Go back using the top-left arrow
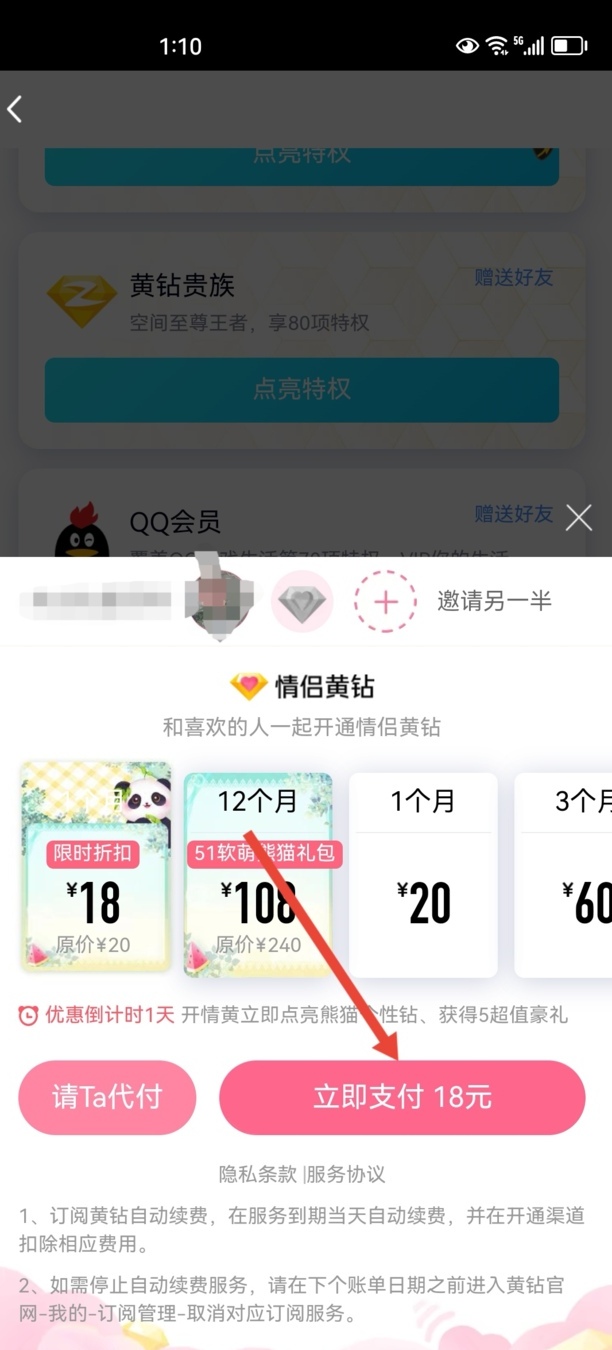The height and width of the screenshot is (1350, 612). pos(15,109)
